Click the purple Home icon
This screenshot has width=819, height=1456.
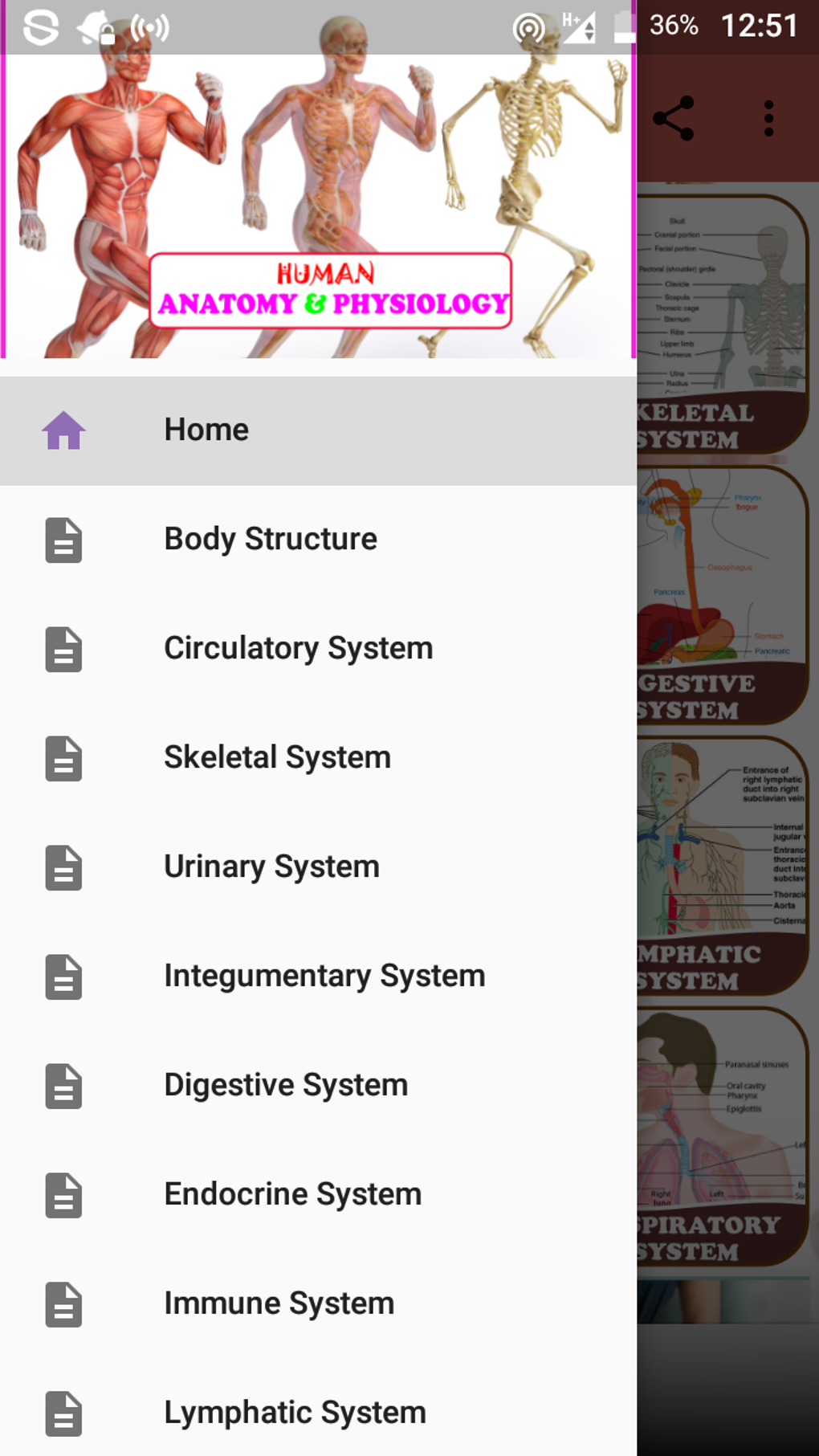click(63, 430)
